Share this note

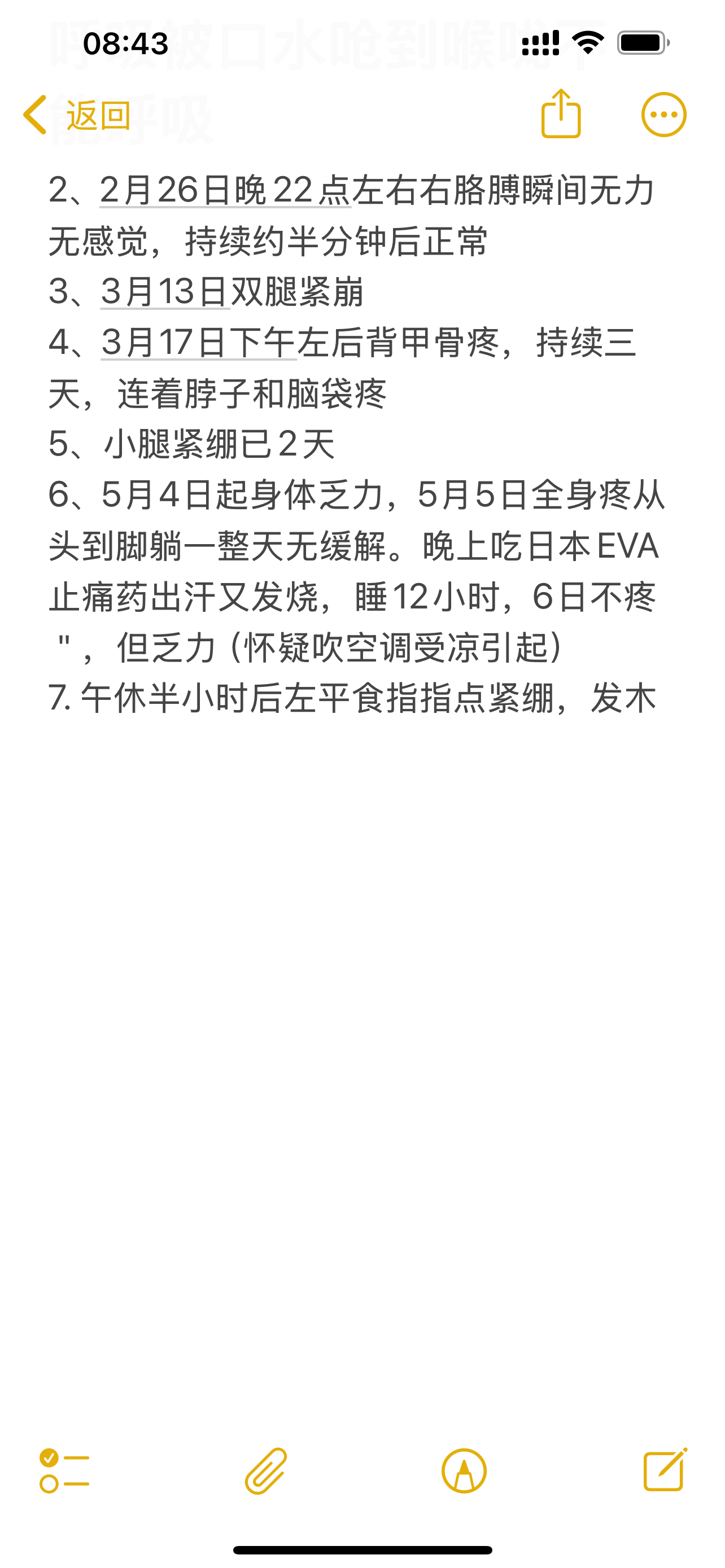pyautogui.click(x=561, y=114)
